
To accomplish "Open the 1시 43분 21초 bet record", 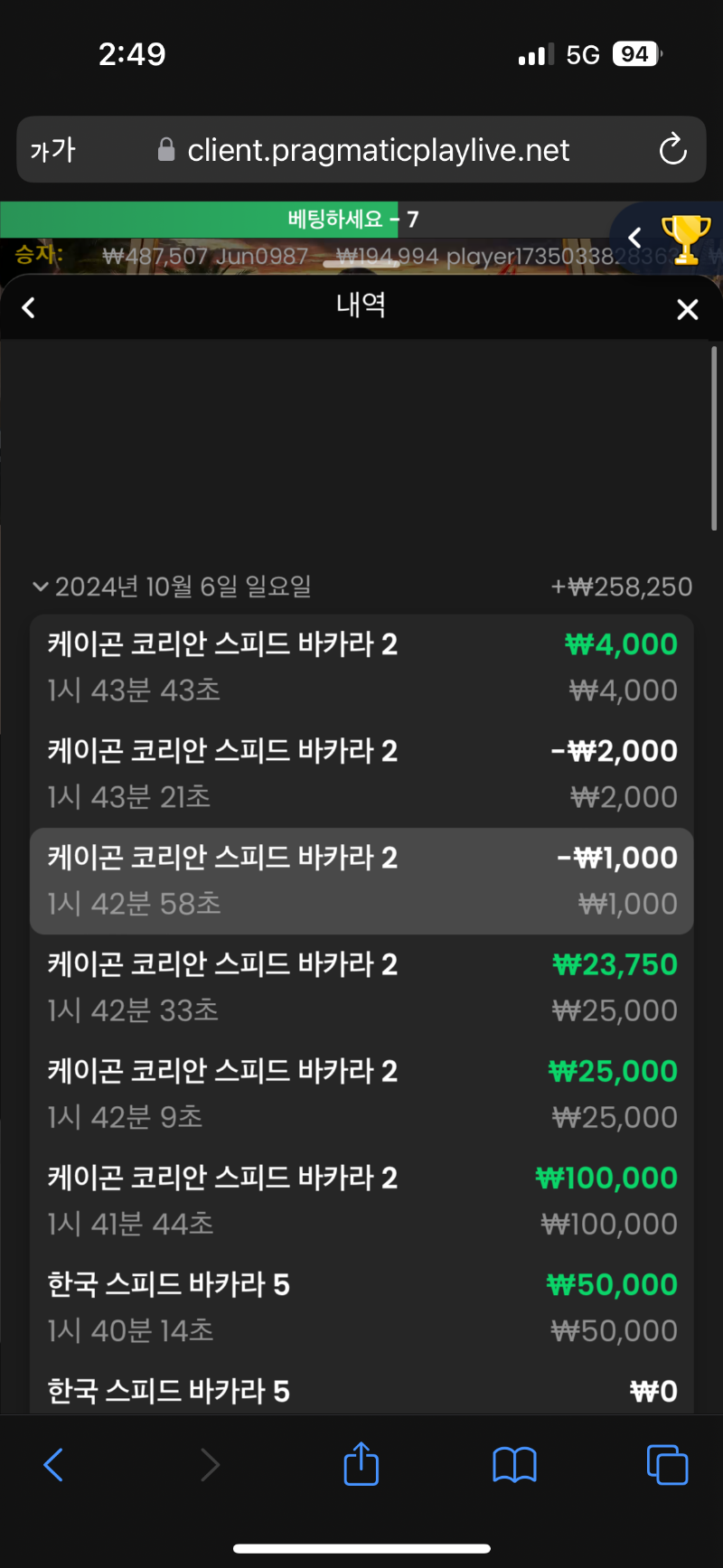I will coord(361,775).
